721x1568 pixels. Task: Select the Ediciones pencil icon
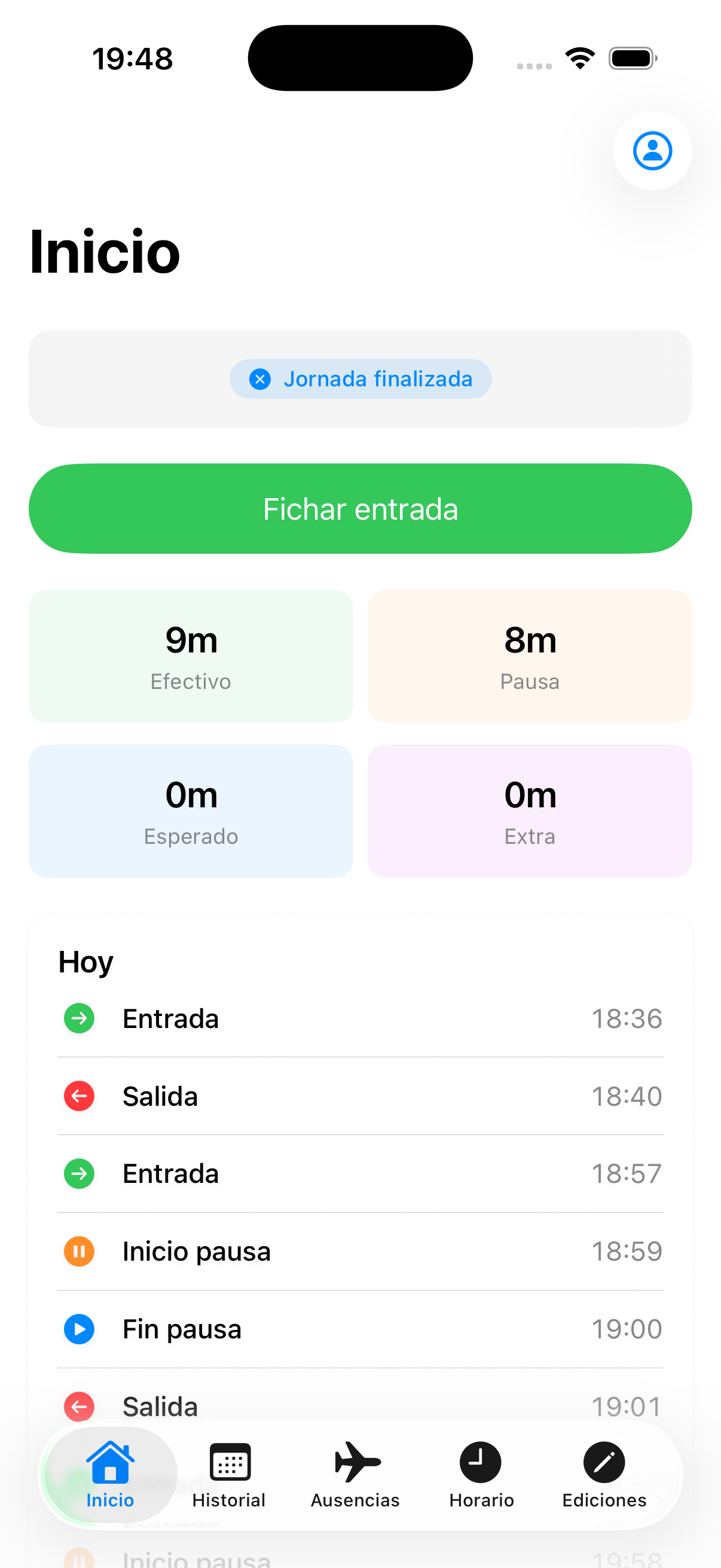coord(604,1463)
